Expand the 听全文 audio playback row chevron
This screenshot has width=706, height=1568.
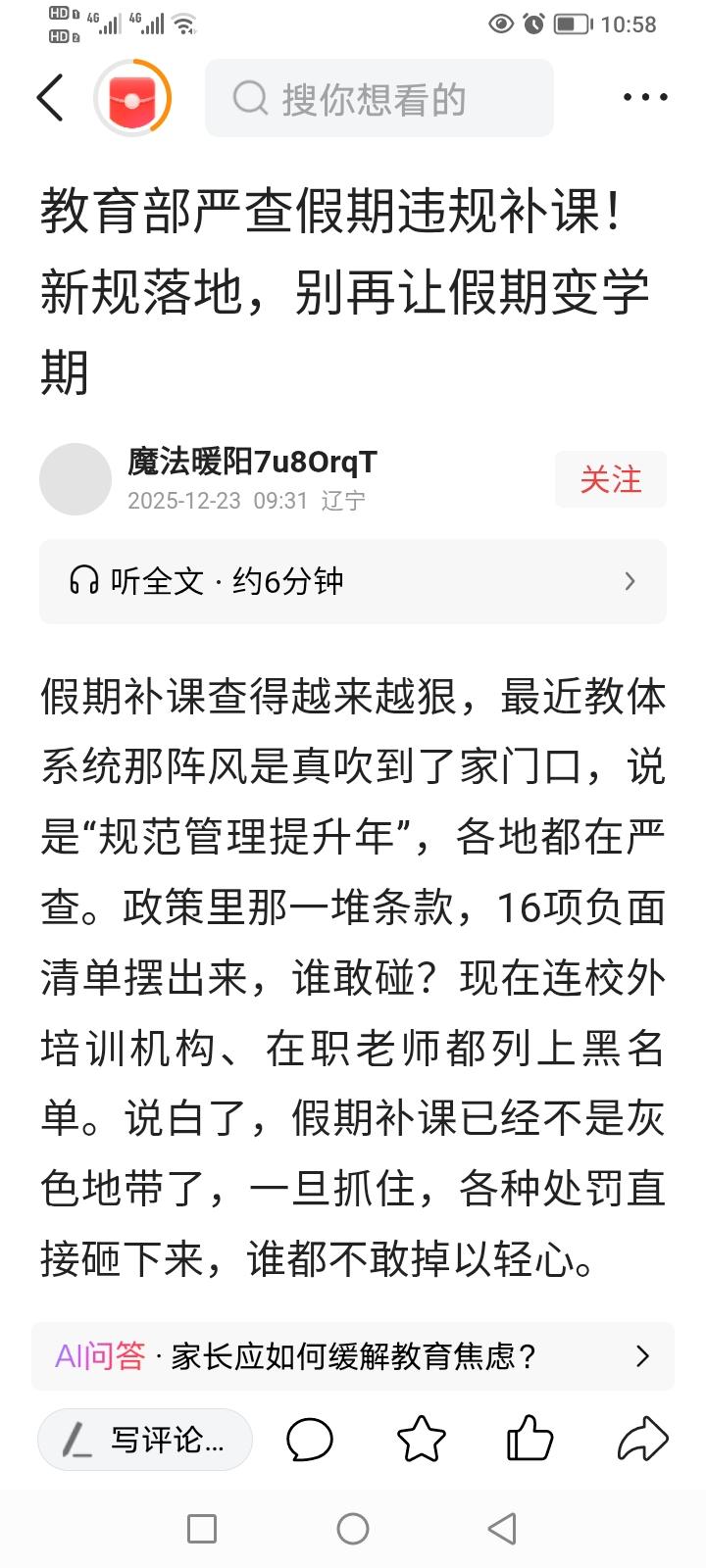click(630, 581)
